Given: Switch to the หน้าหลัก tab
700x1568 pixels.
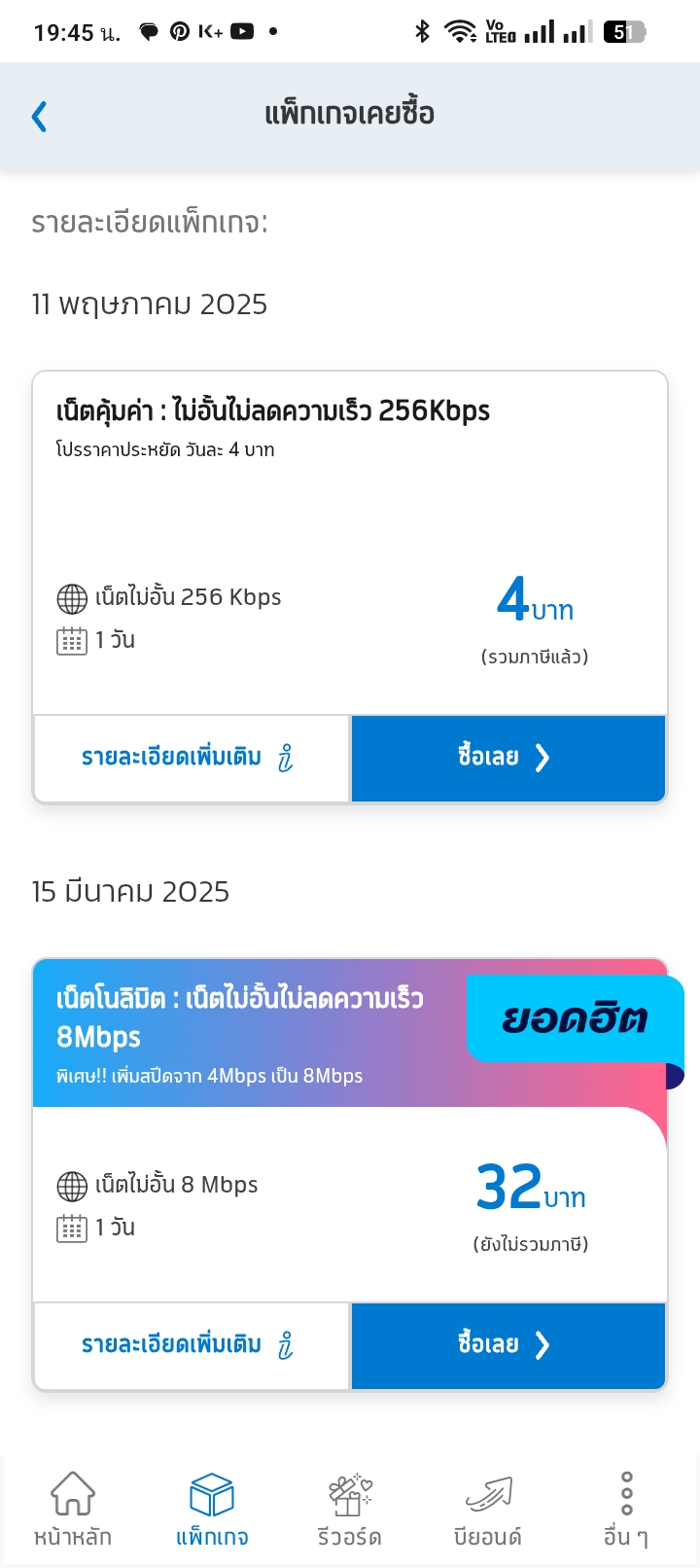Looking at the screenshot, I should point(73,1510).
